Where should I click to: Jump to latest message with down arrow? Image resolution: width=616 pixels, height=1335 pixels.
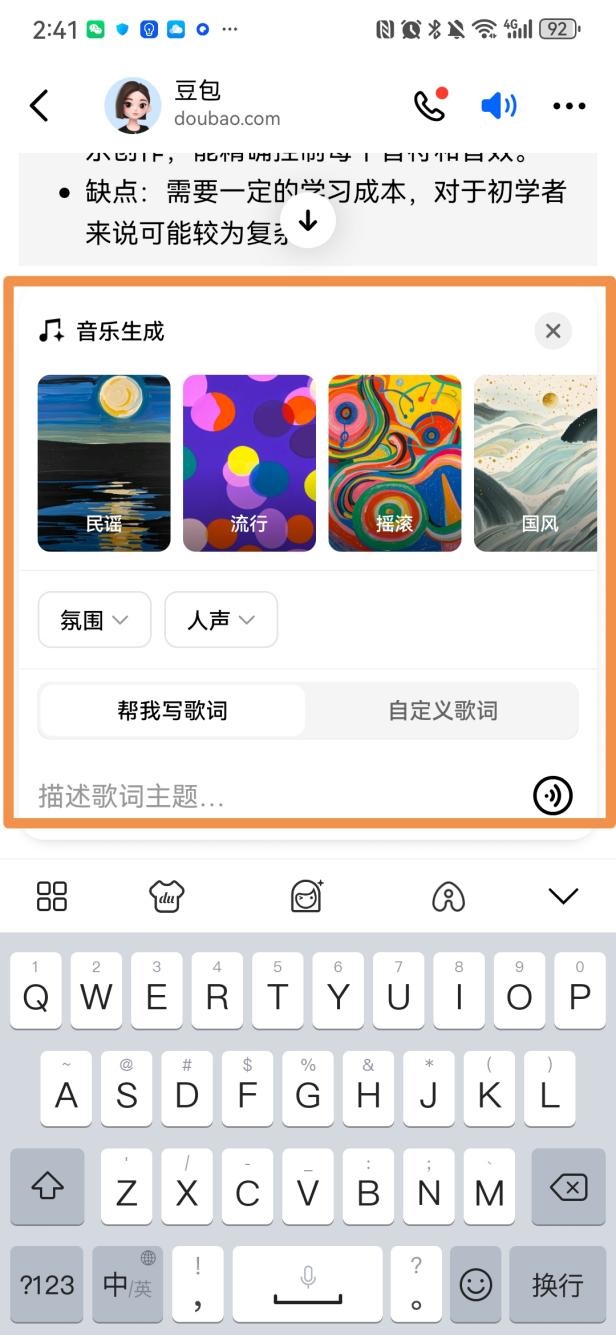pyautogui.click(x=308, y=221)
